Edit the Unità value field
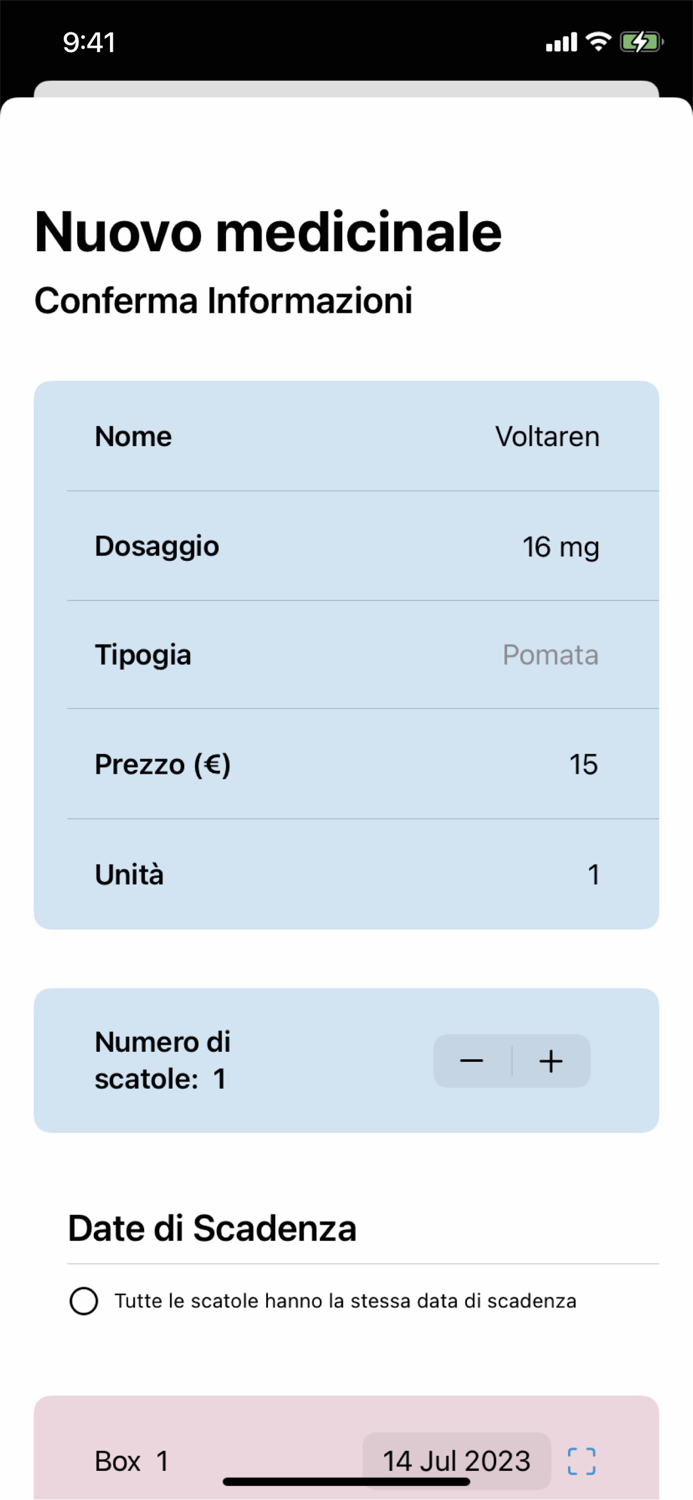 point(593,875)
